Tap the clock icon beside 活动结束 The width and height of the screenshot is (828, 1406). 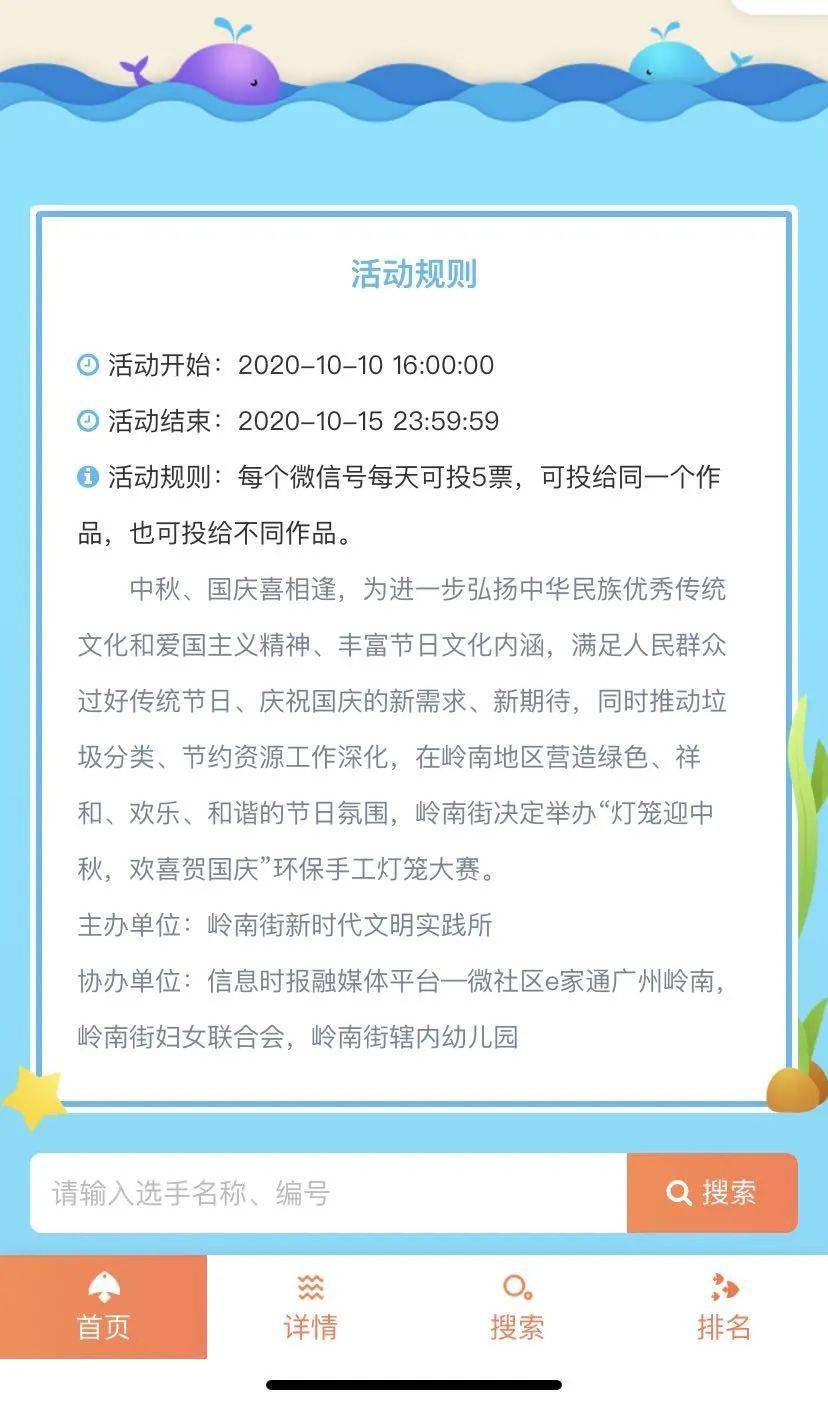pos(88,421)
